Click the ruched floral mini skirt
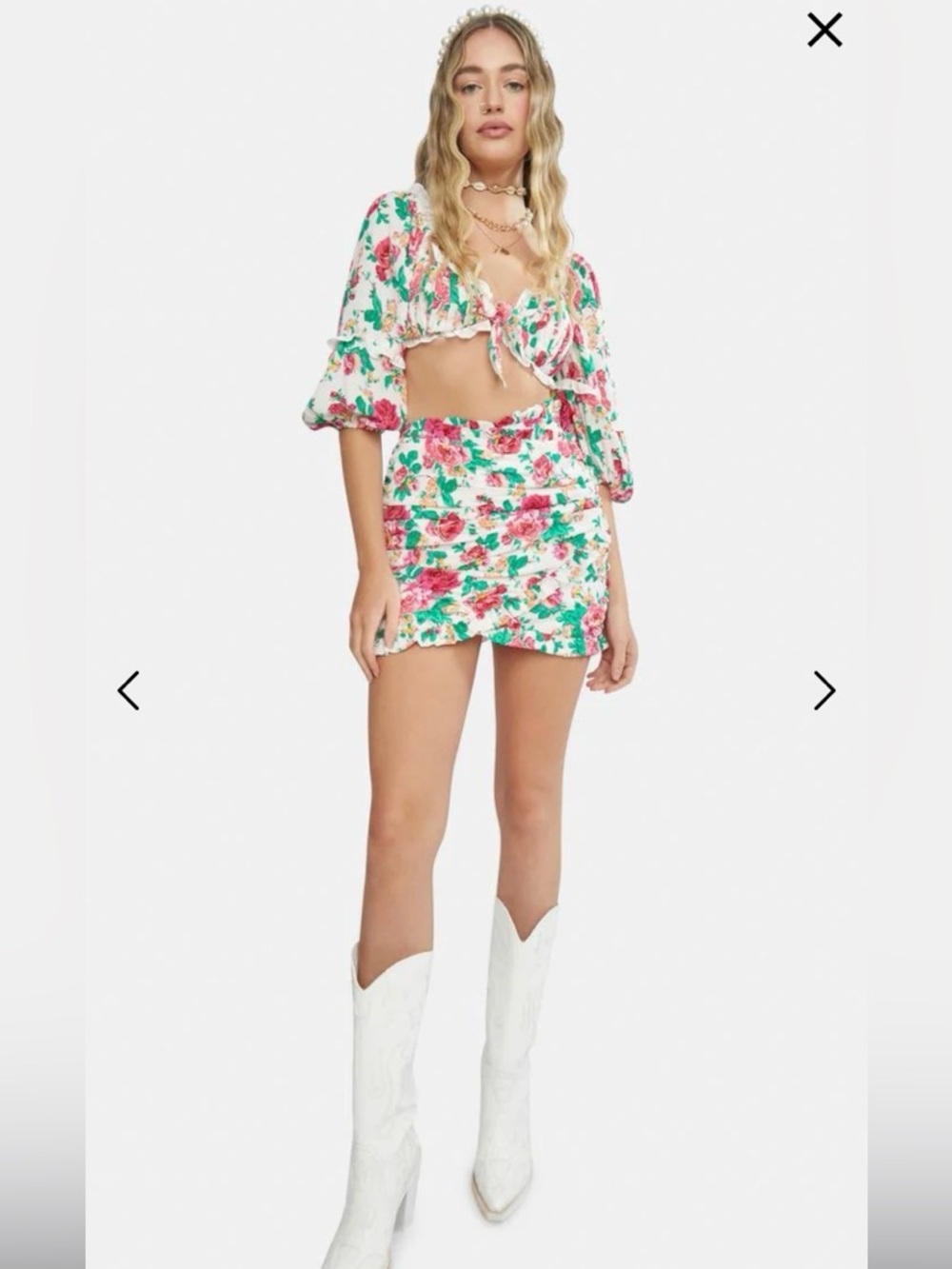The height and width of the screenshot is (1269, 952). click(495, 533)
